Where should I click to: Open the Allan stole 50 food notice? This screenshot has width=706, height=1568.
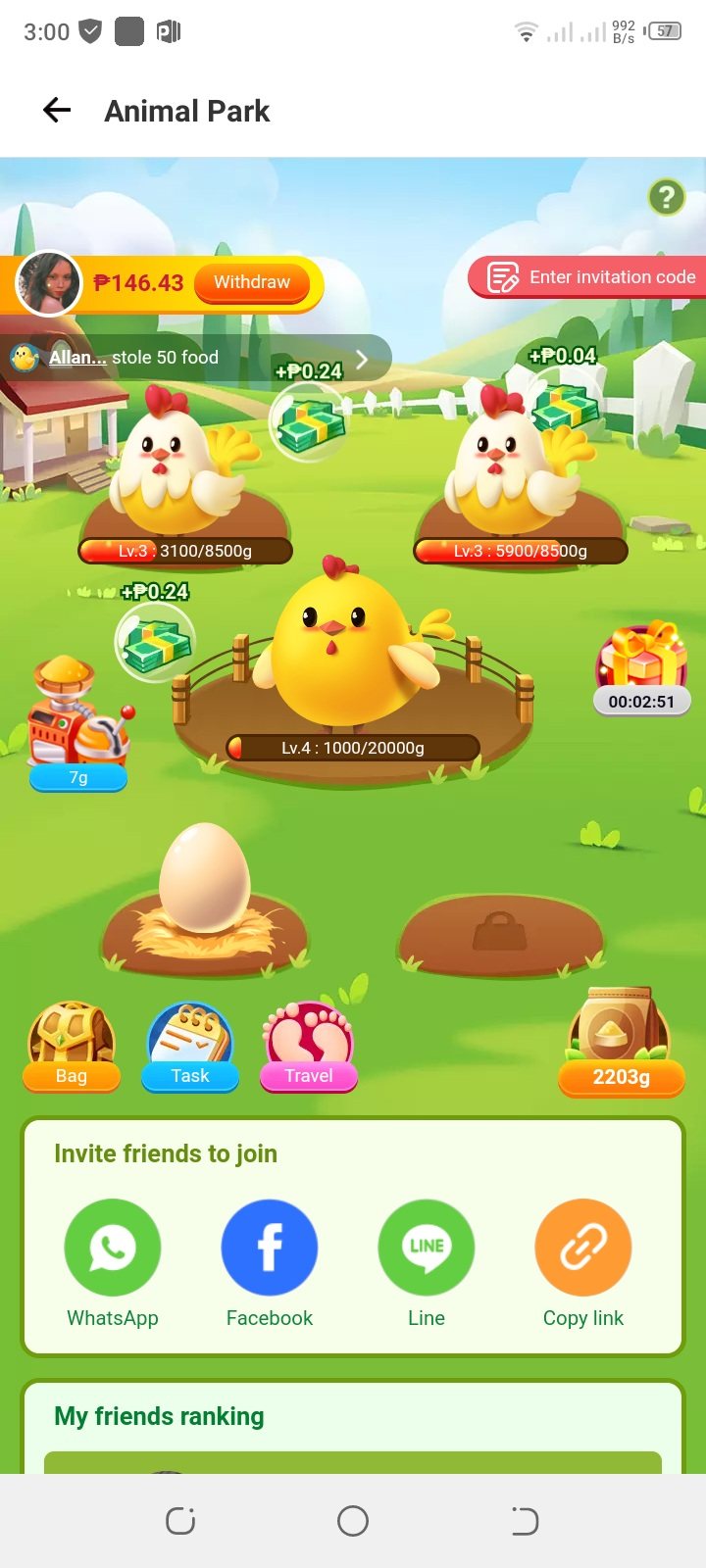(196, 358)
